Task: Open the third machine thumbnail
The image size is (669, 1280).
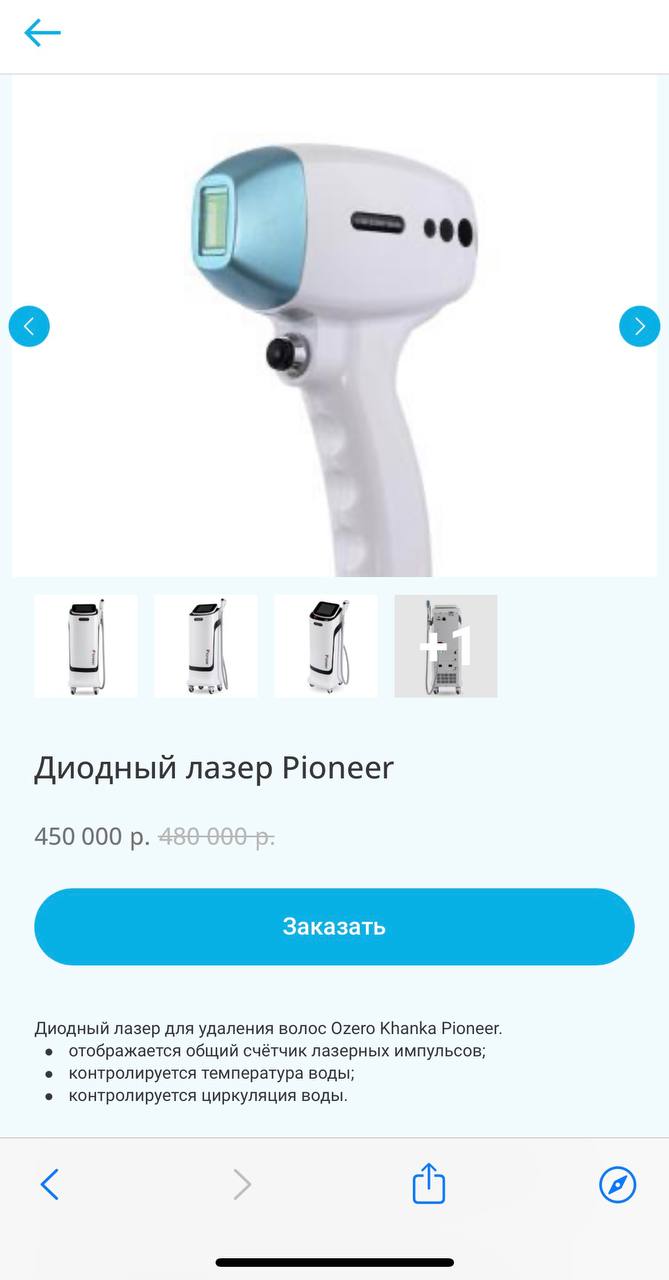Action: click(x=326, y=646)
